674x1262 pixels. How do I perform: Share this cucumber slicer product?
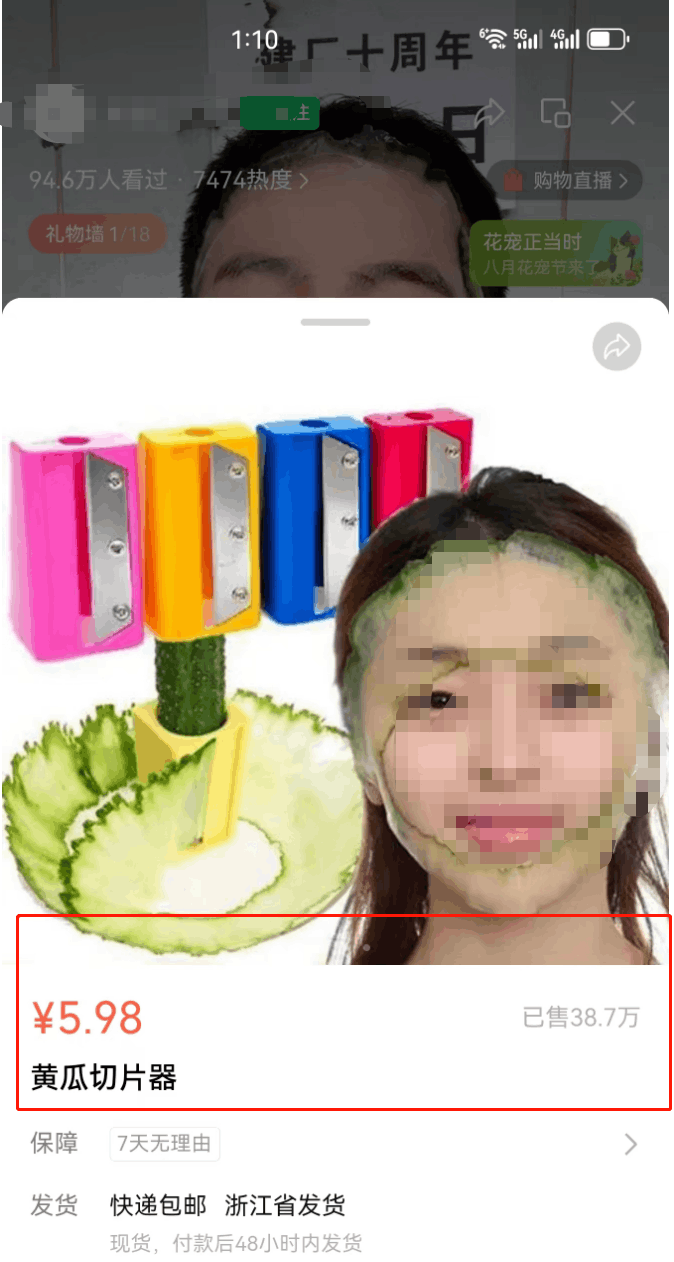pyautogui.click(x=616, y=348)
